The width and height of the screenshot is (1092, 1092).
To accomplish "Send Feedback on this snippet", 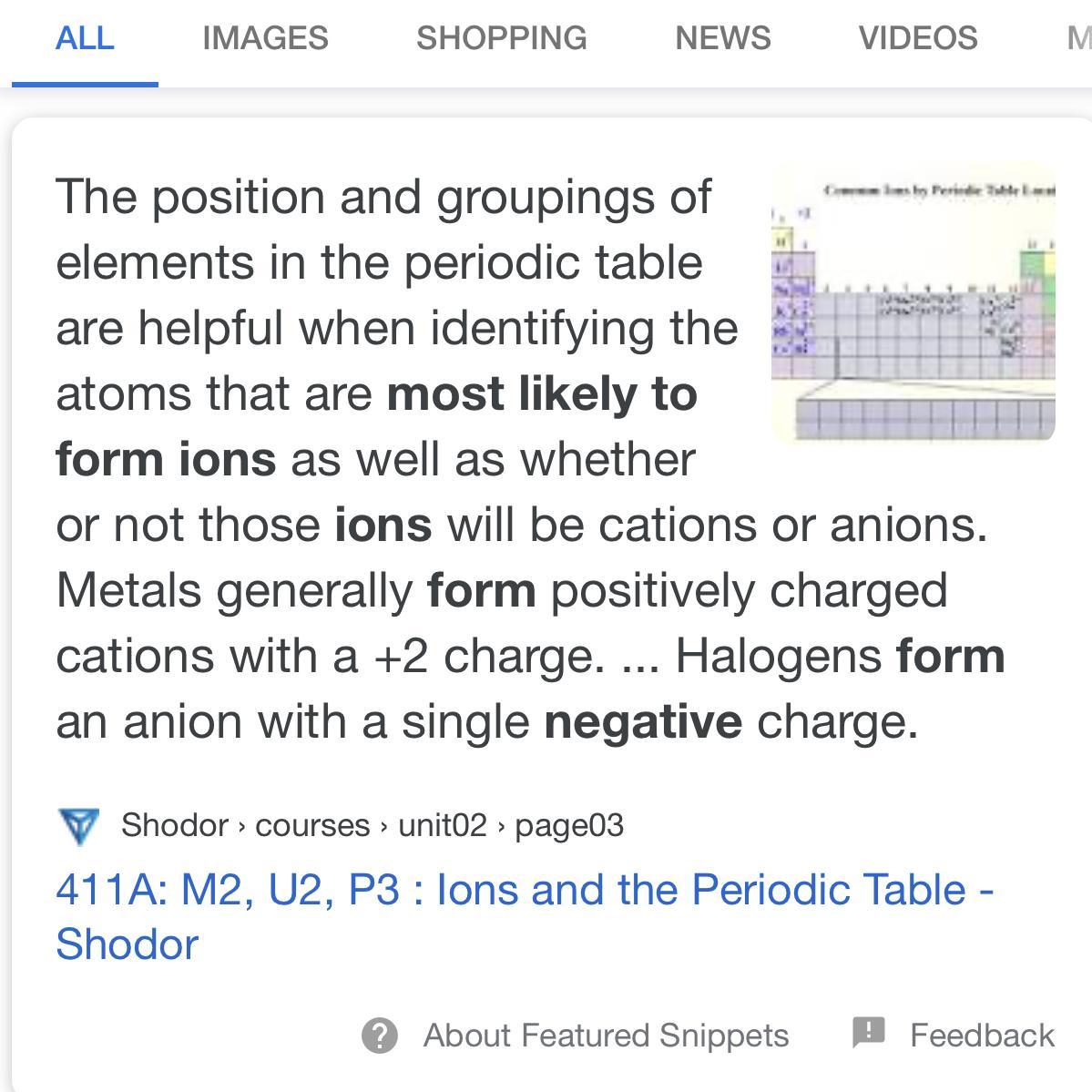I will (981, 1036).
